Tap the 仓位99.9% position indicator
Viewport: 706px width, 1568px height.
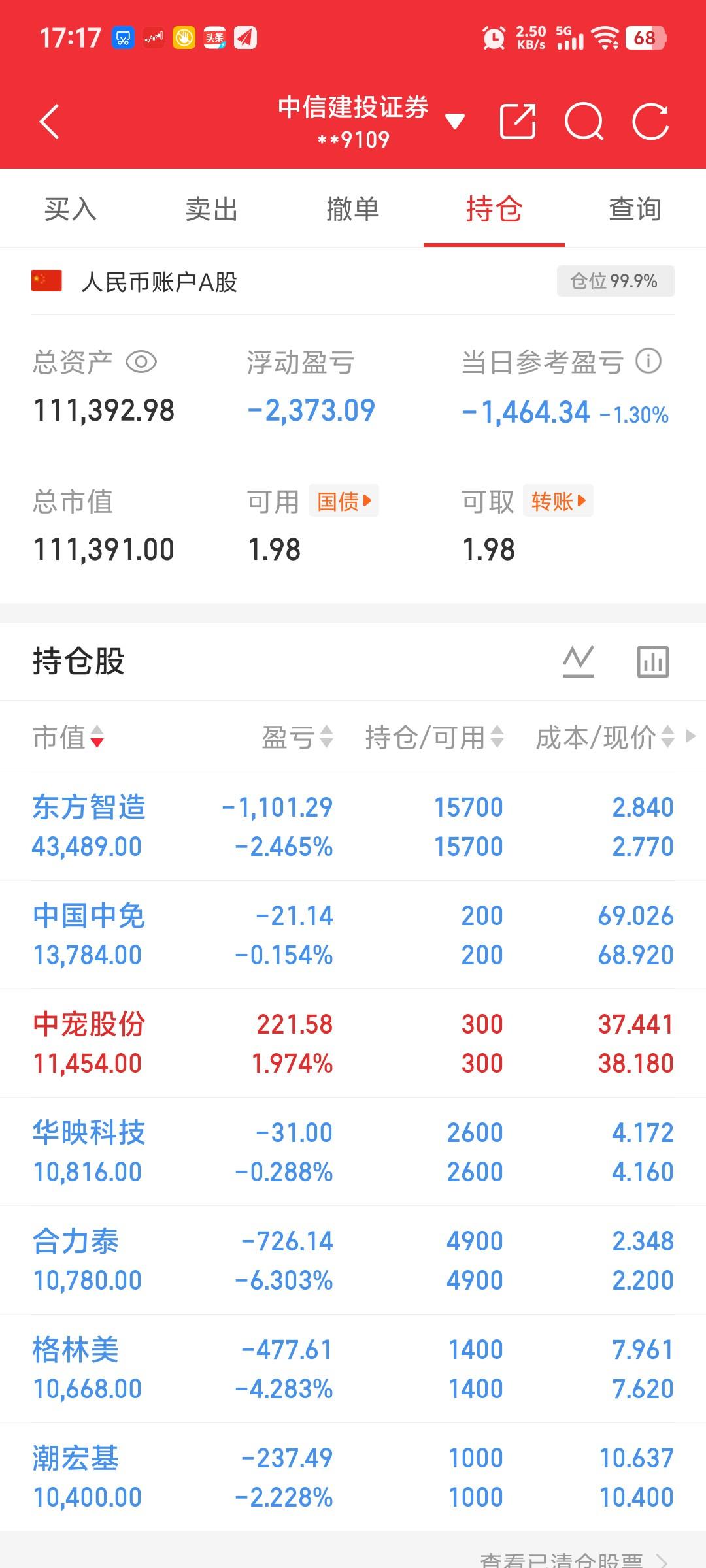613,281
